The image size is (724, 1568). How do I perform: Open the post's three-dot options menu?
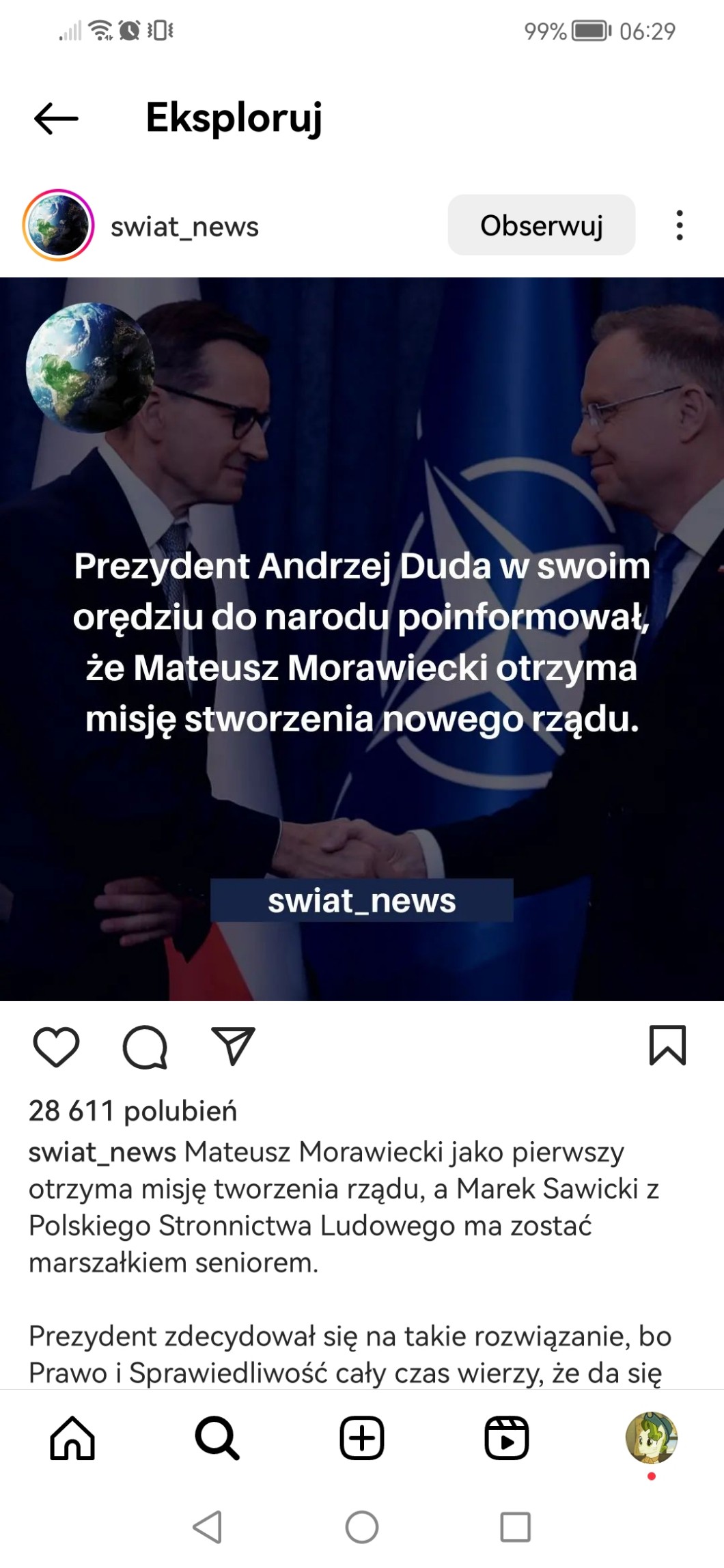pyautogui.click(x=679, y=225)
